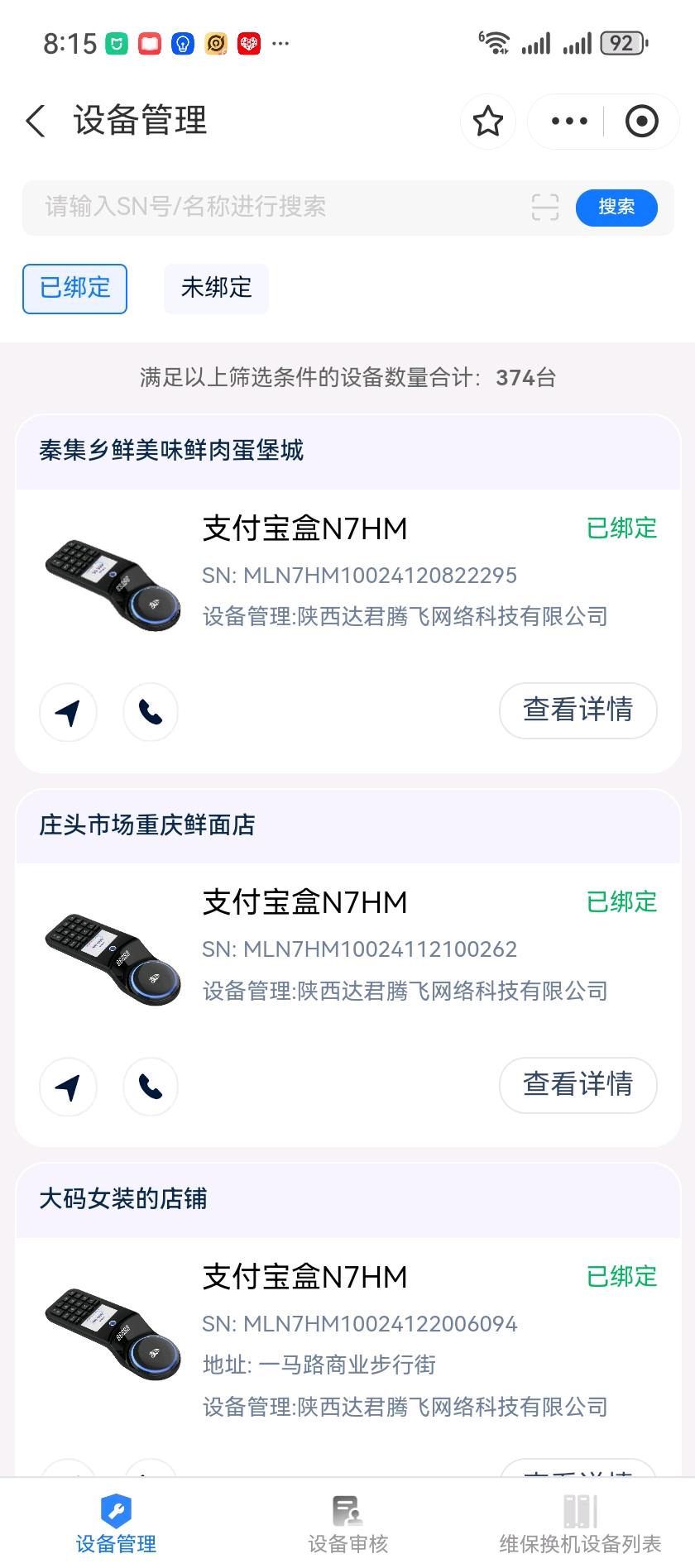Tap the device thumbnail of 大码女装的店铺
Screen dimensions: 695x1568
click(112, 1333)
